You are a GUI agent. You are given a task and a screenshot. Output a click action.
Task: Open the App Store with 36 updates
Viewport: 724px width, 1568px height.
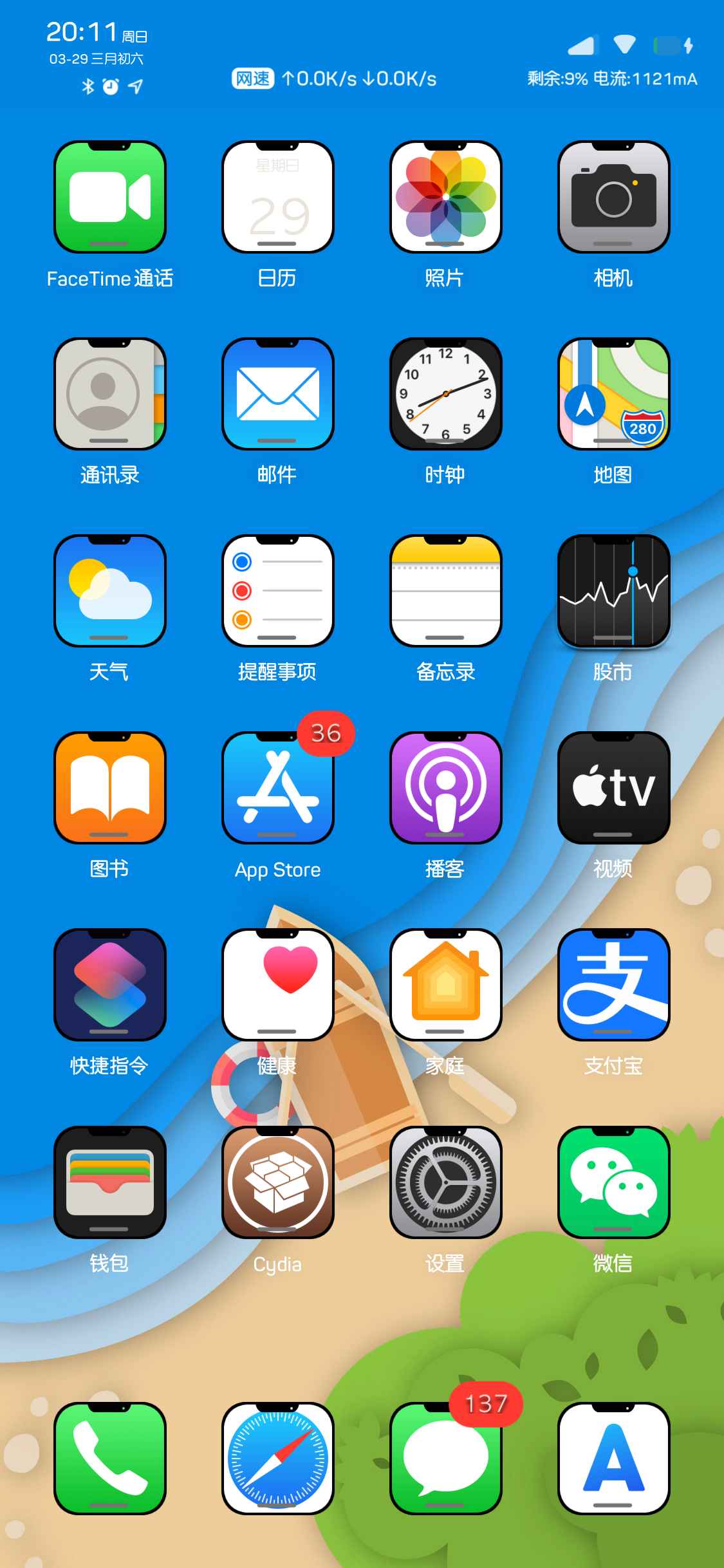[x=278, y=788]
